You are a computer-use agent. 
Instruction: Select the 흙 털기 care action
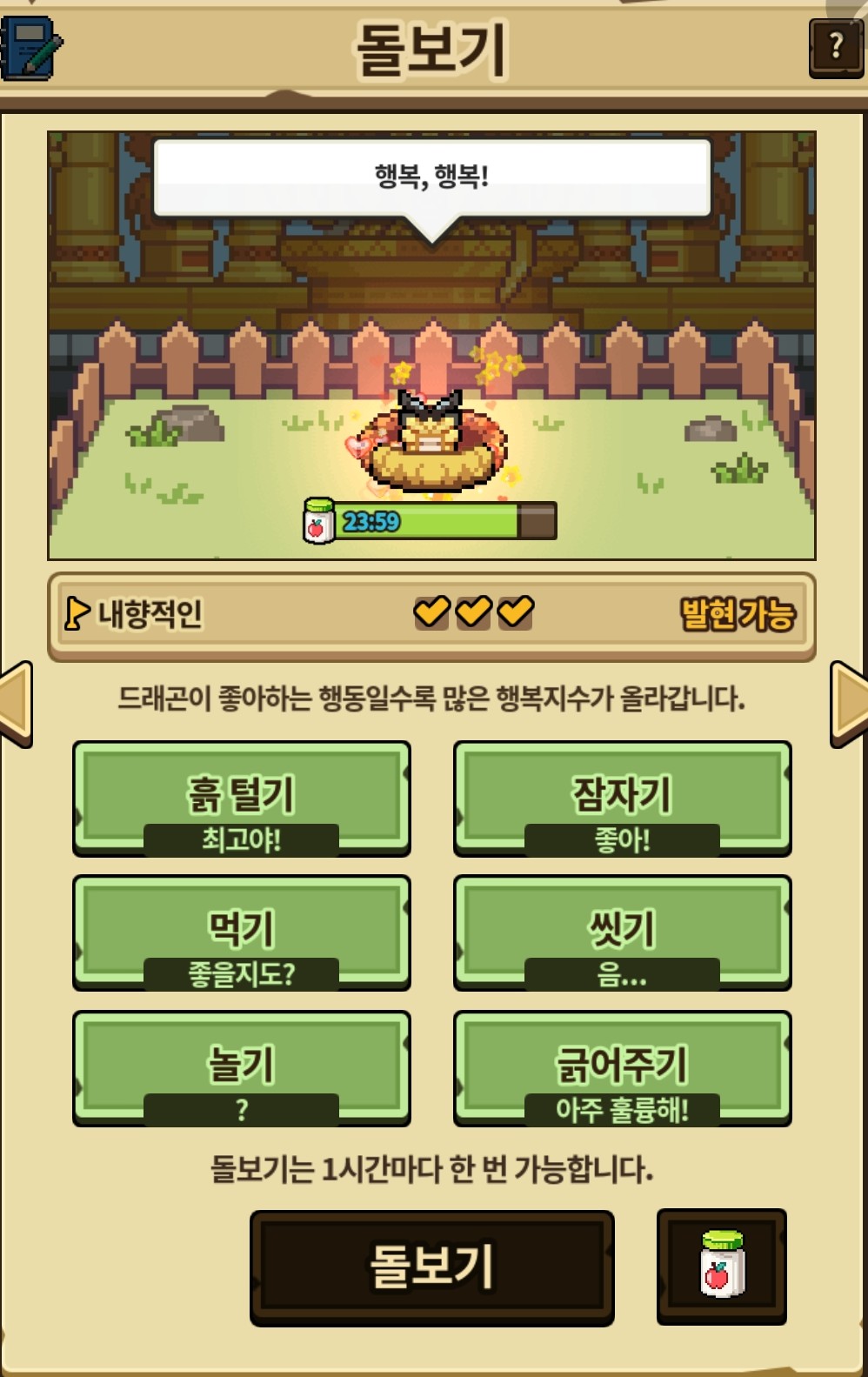coord(242,798)
